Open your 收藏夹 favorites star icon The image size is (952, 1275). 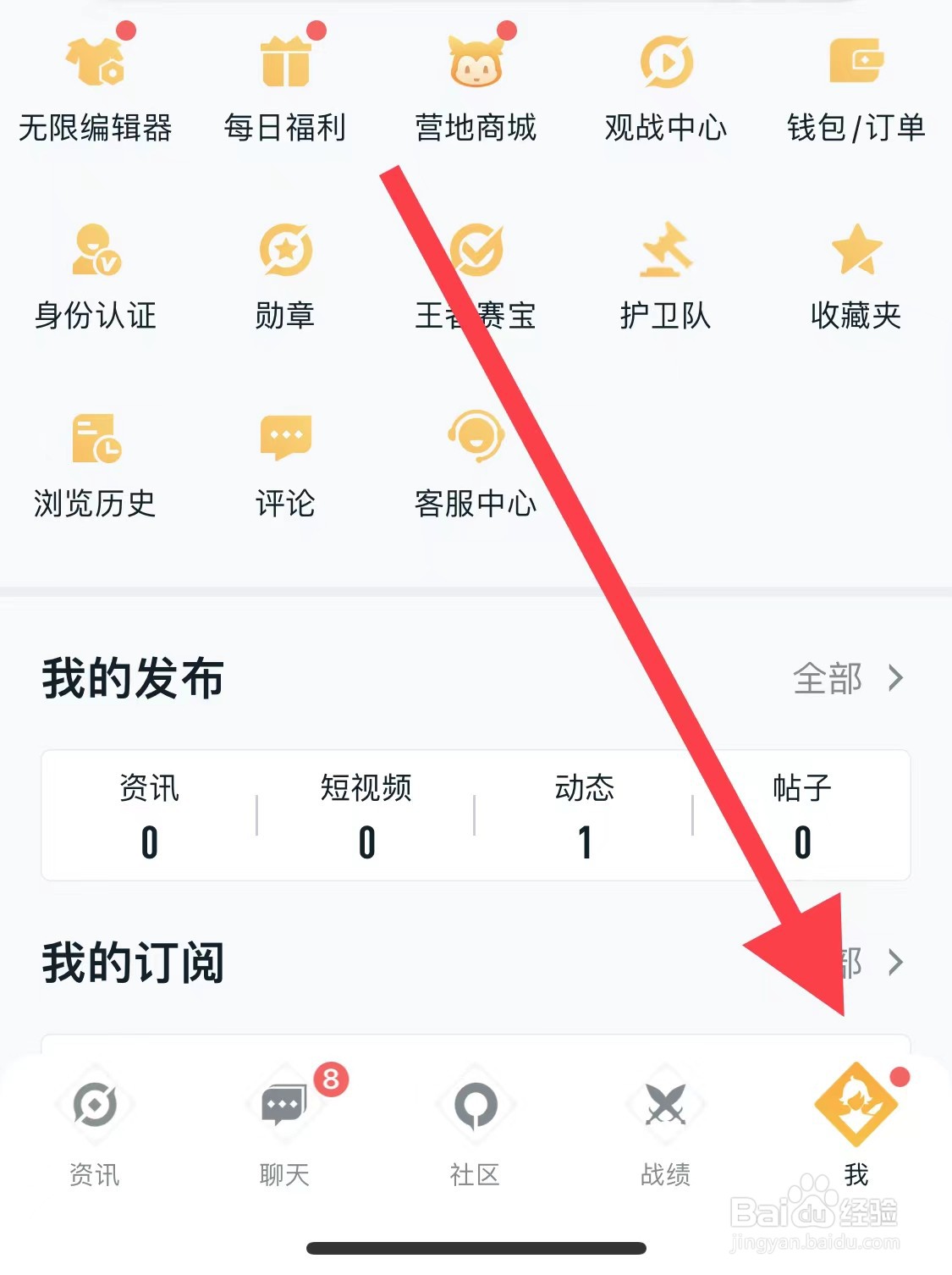(x=855, y=275)
